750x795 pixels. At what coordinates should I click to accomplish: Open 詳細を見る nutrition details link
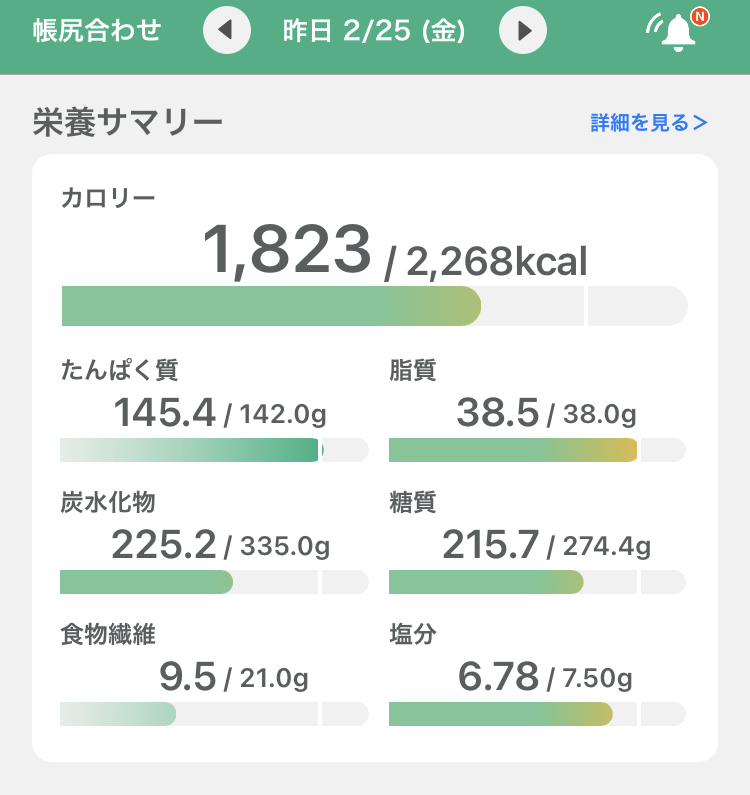(649, 123)
